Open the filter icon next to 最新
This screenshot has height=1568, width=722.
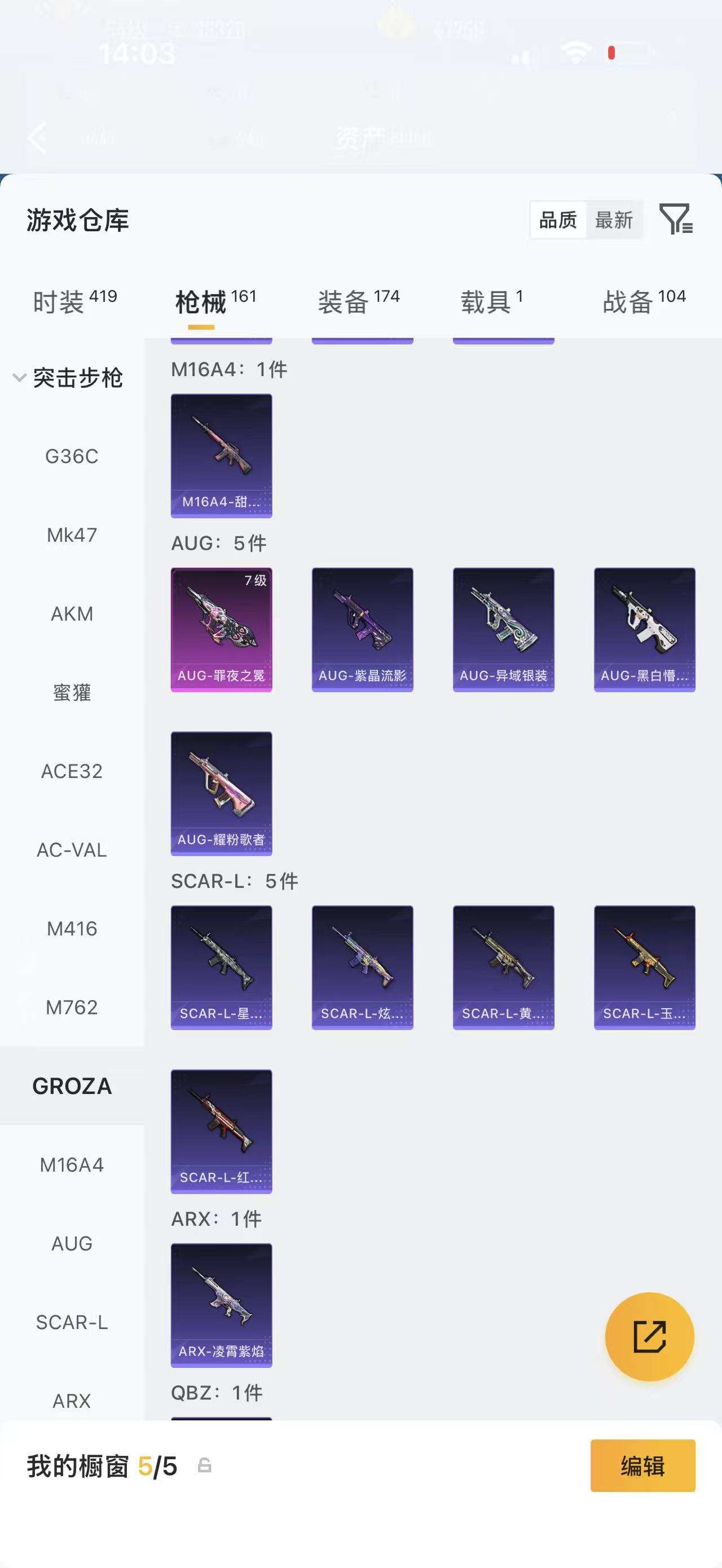pos(676,219)
